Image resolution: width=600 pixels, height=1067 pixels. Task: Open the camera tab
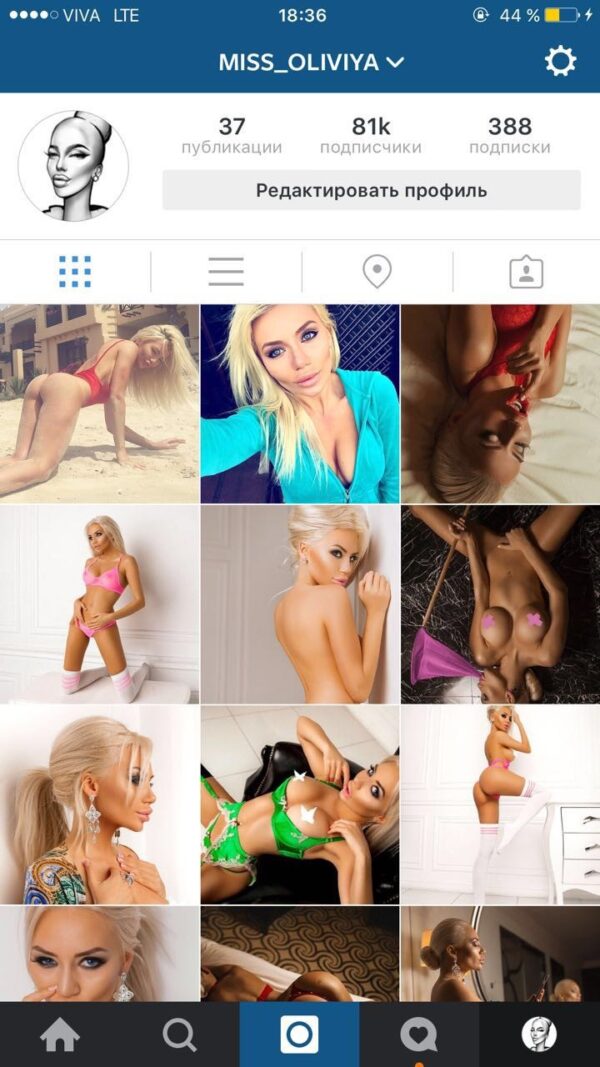tap(299, 1035)
